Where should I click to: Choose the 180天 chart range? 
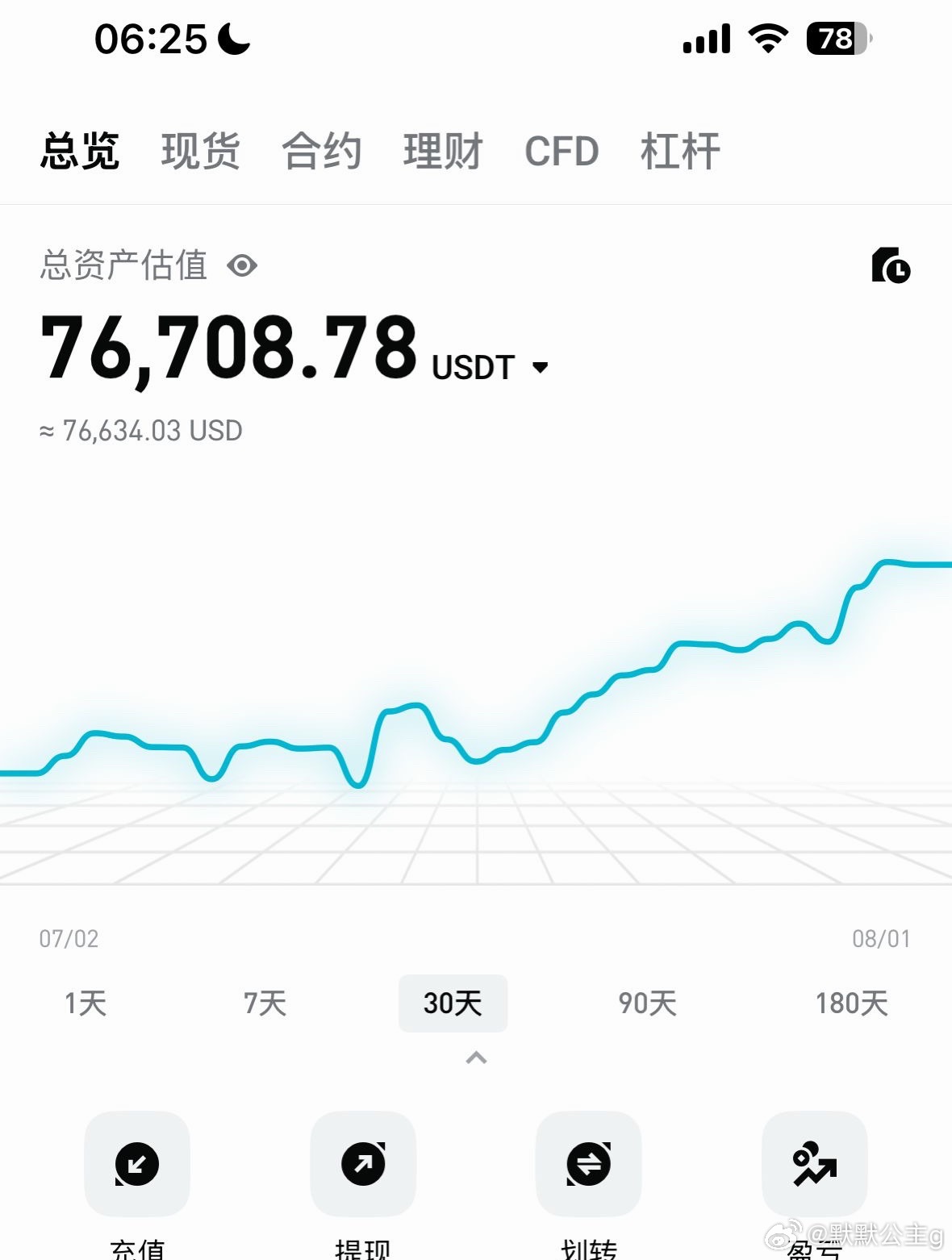(x=851, y=1003)
